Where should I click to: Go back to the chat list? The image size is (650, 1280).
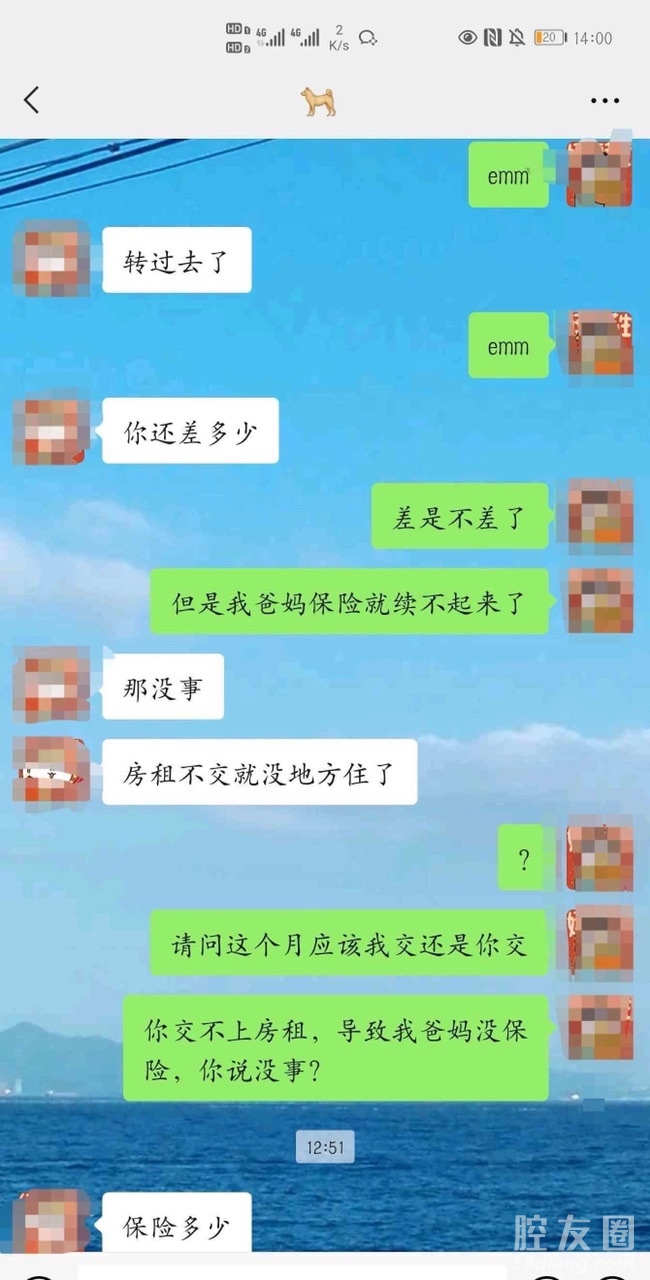pos(32,100)
